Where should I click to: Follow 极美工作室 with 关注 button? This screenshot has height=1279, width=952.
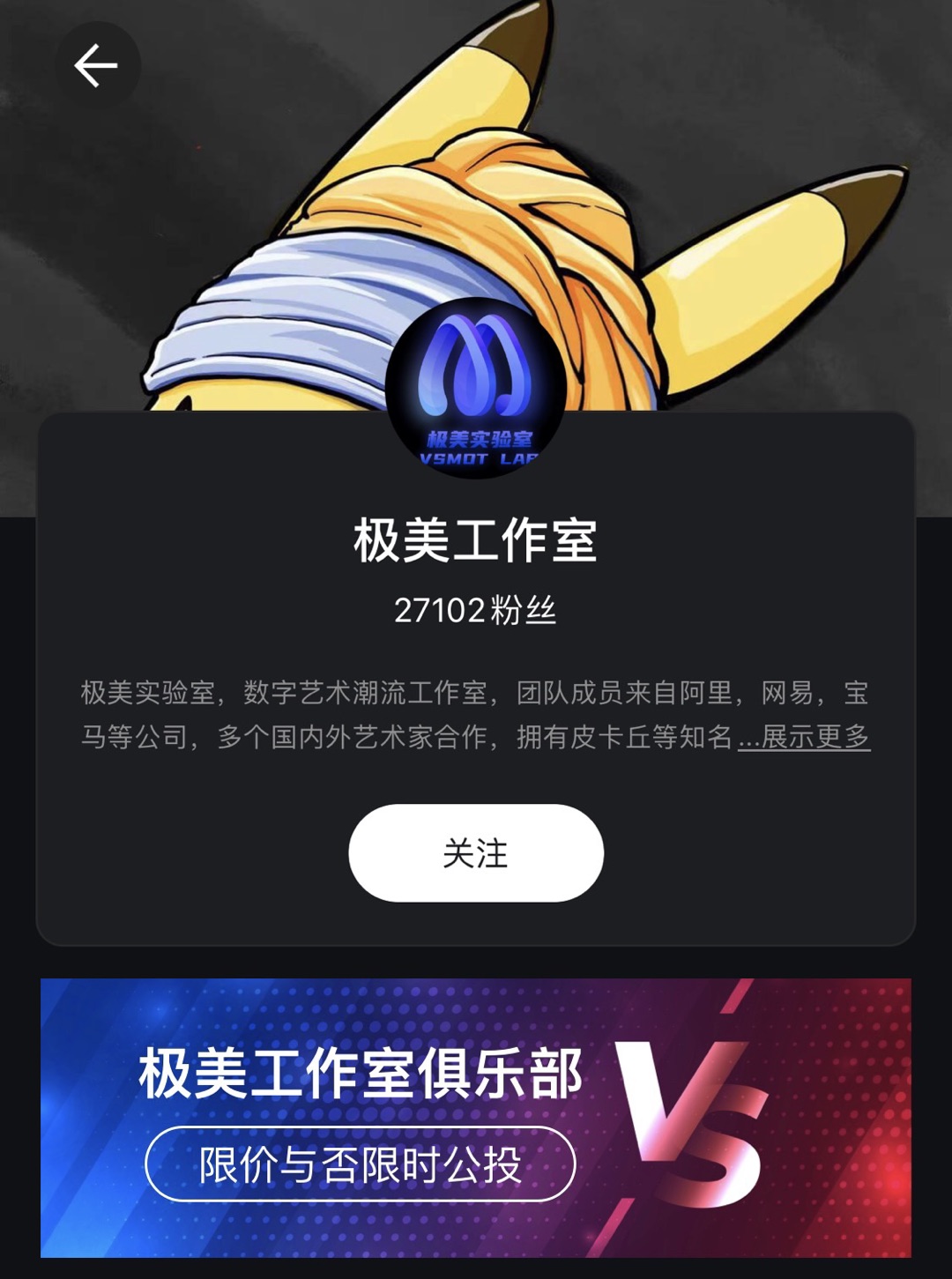[x=476, y=852]
